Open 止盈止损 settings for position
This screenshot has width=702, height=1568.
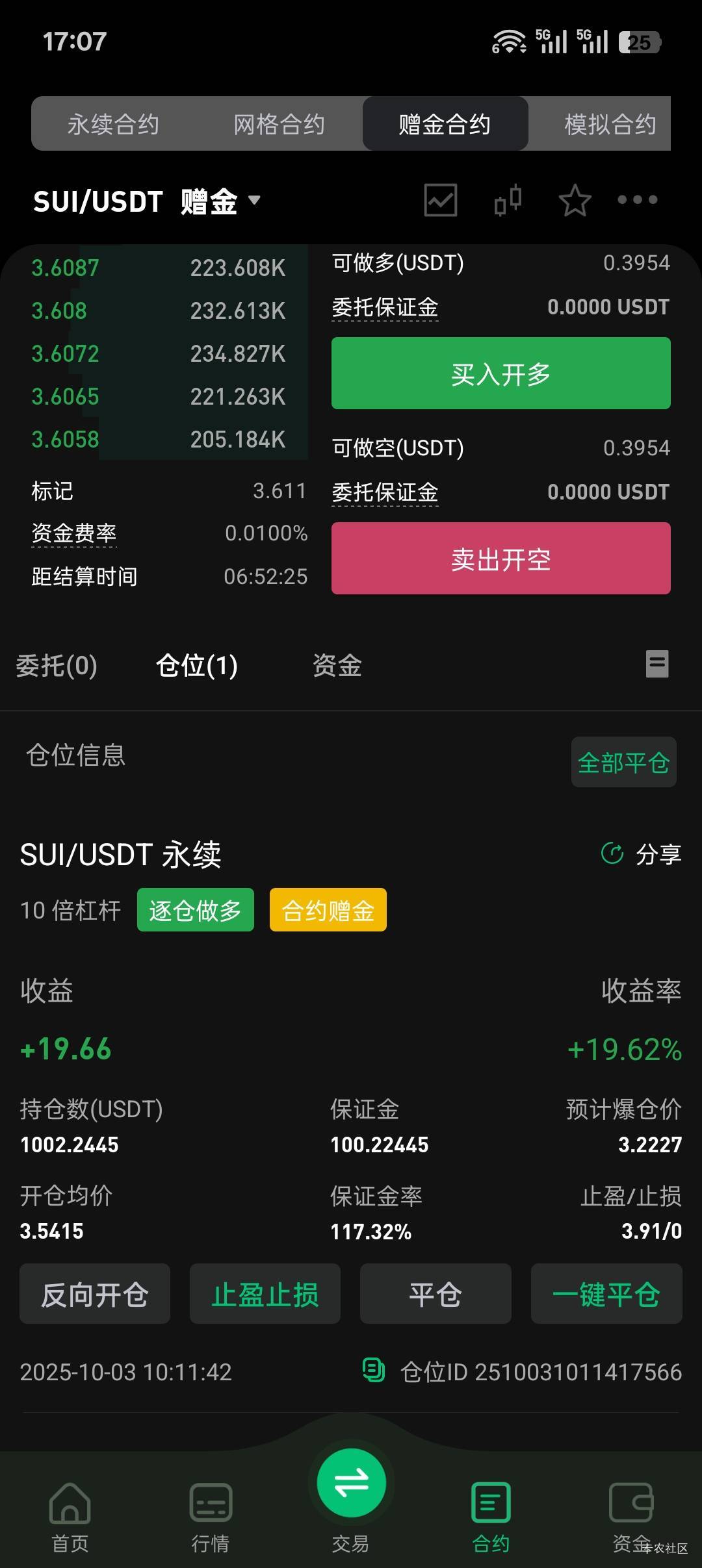point(265,1294)
